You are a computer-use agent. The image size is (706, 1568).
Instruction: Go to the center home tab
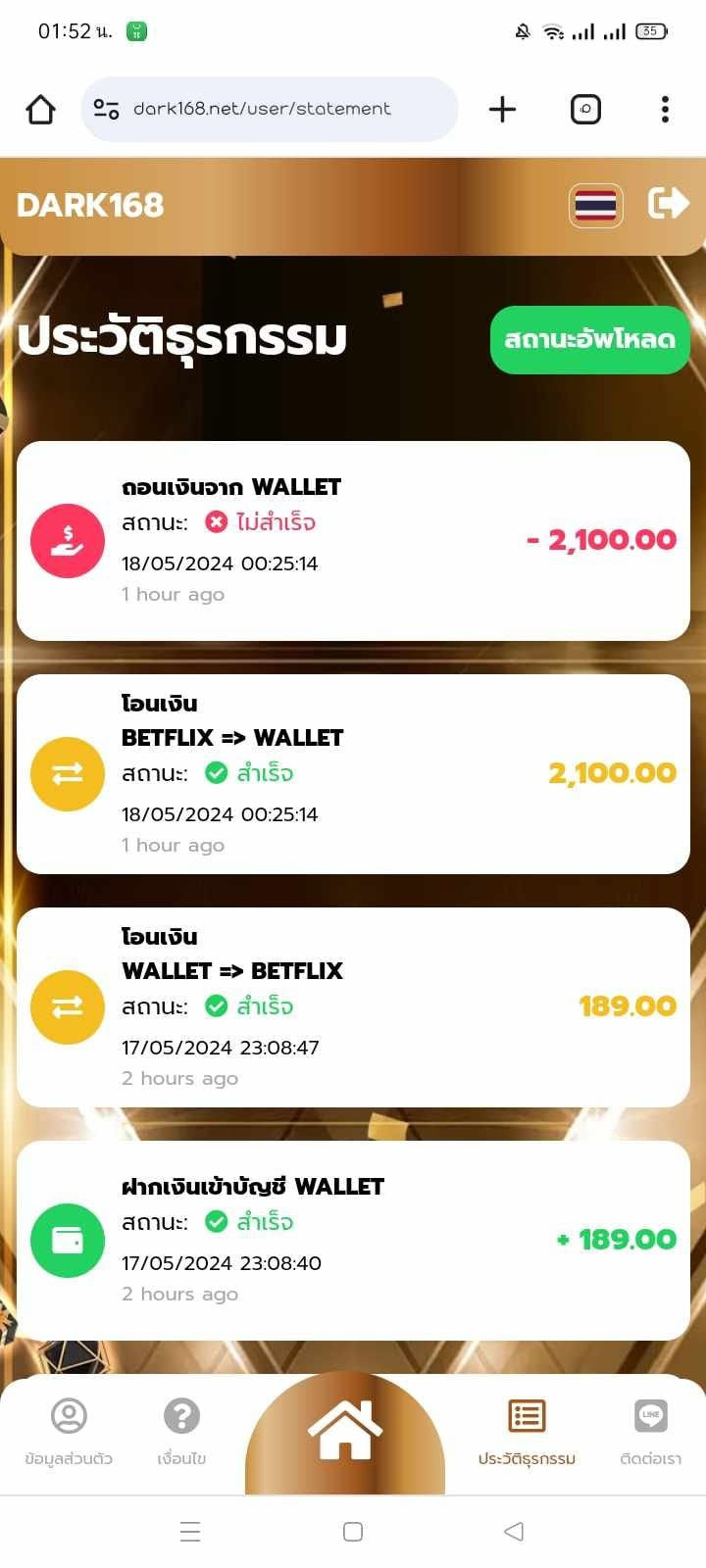[345, 1431]
